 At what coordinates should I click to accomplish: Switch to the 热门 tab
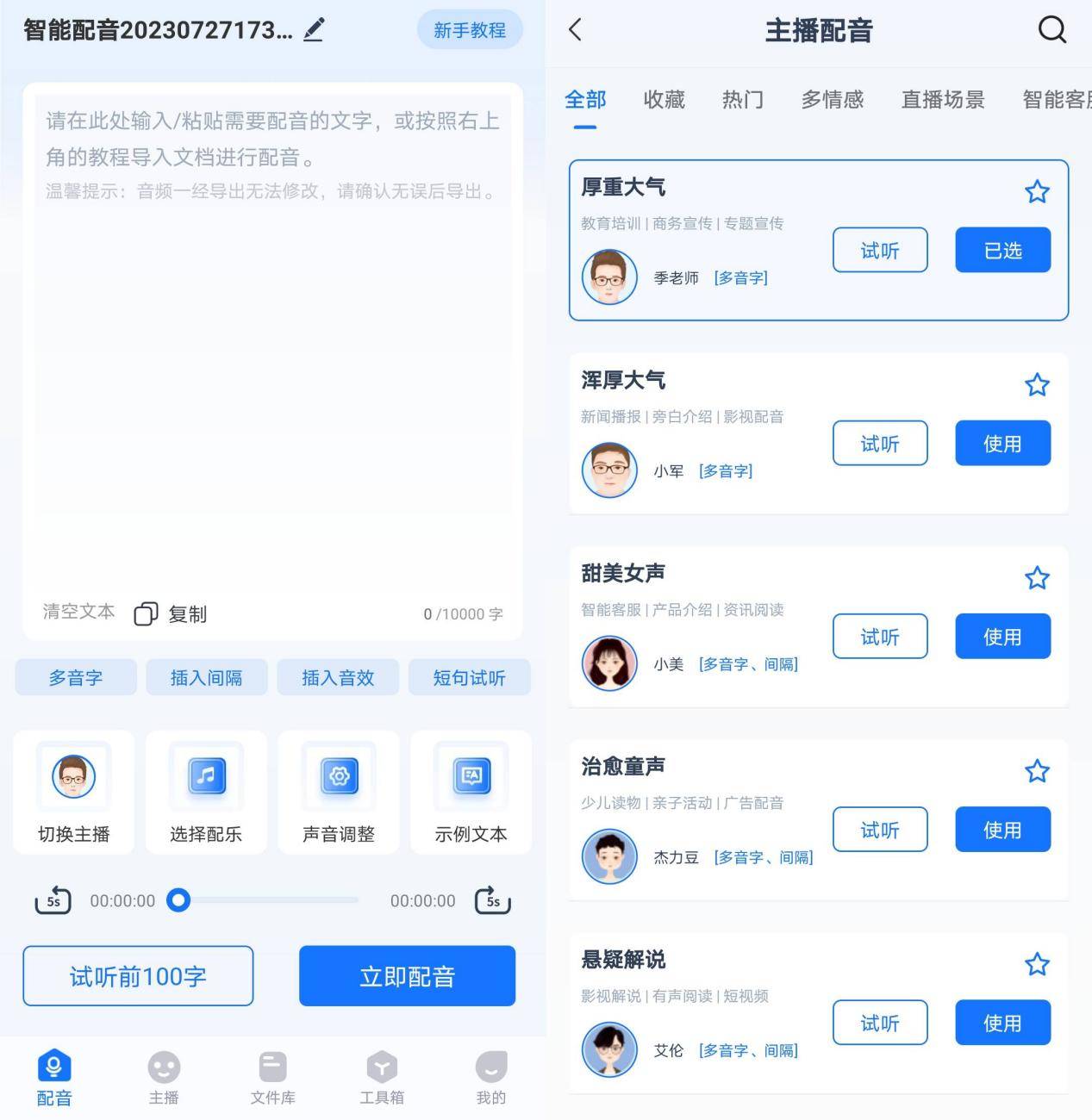coord(742,100)
